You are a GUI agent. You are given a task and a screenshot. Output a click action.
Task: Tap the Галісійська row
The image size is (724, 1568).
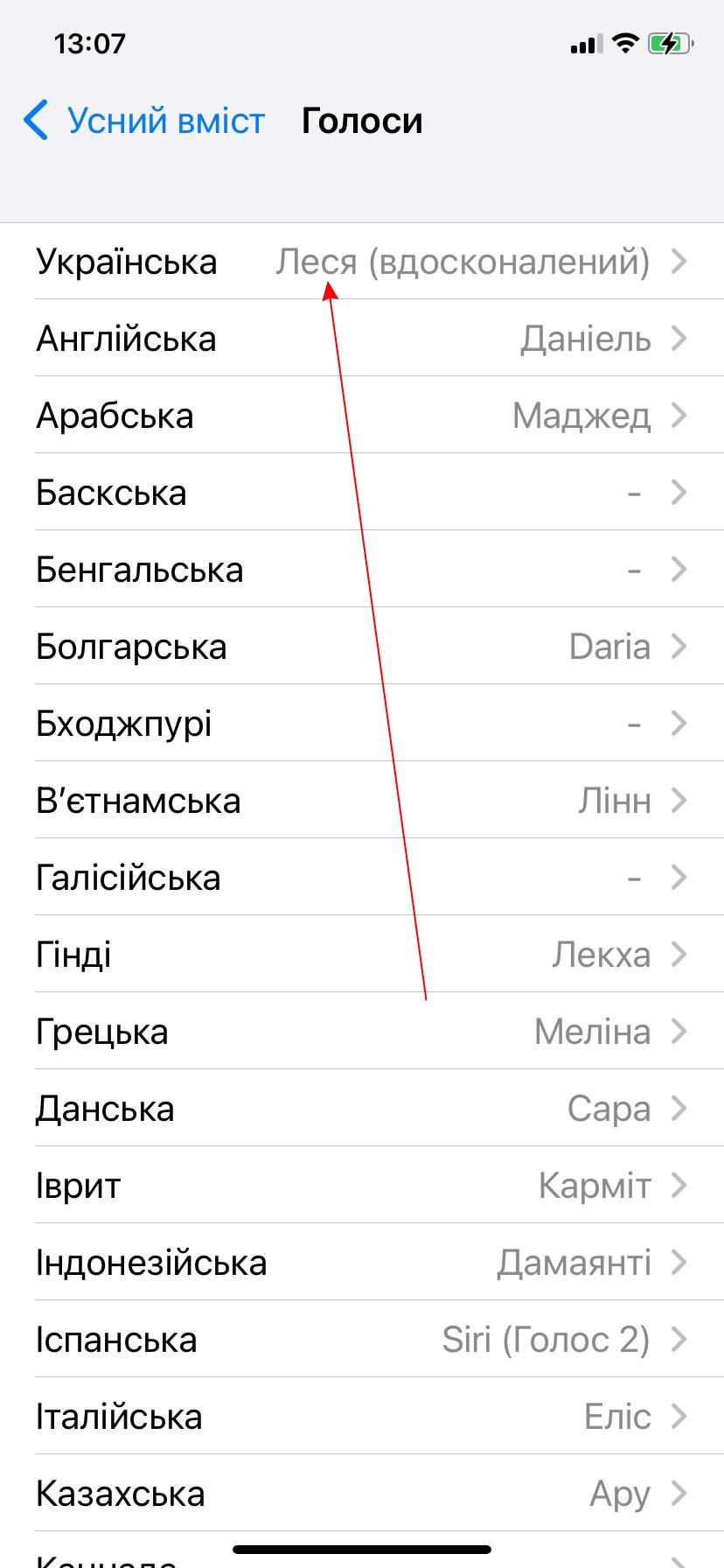coord(362,878)
